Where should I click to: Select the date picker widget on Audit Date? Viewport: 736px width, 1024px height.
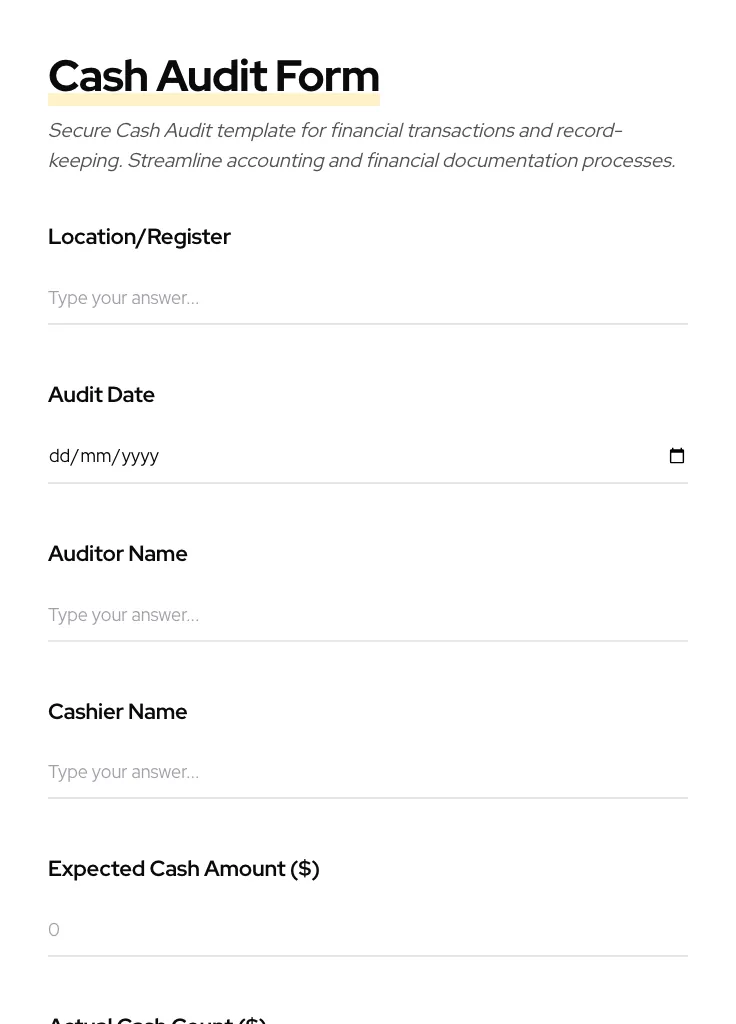coord(677,455)
